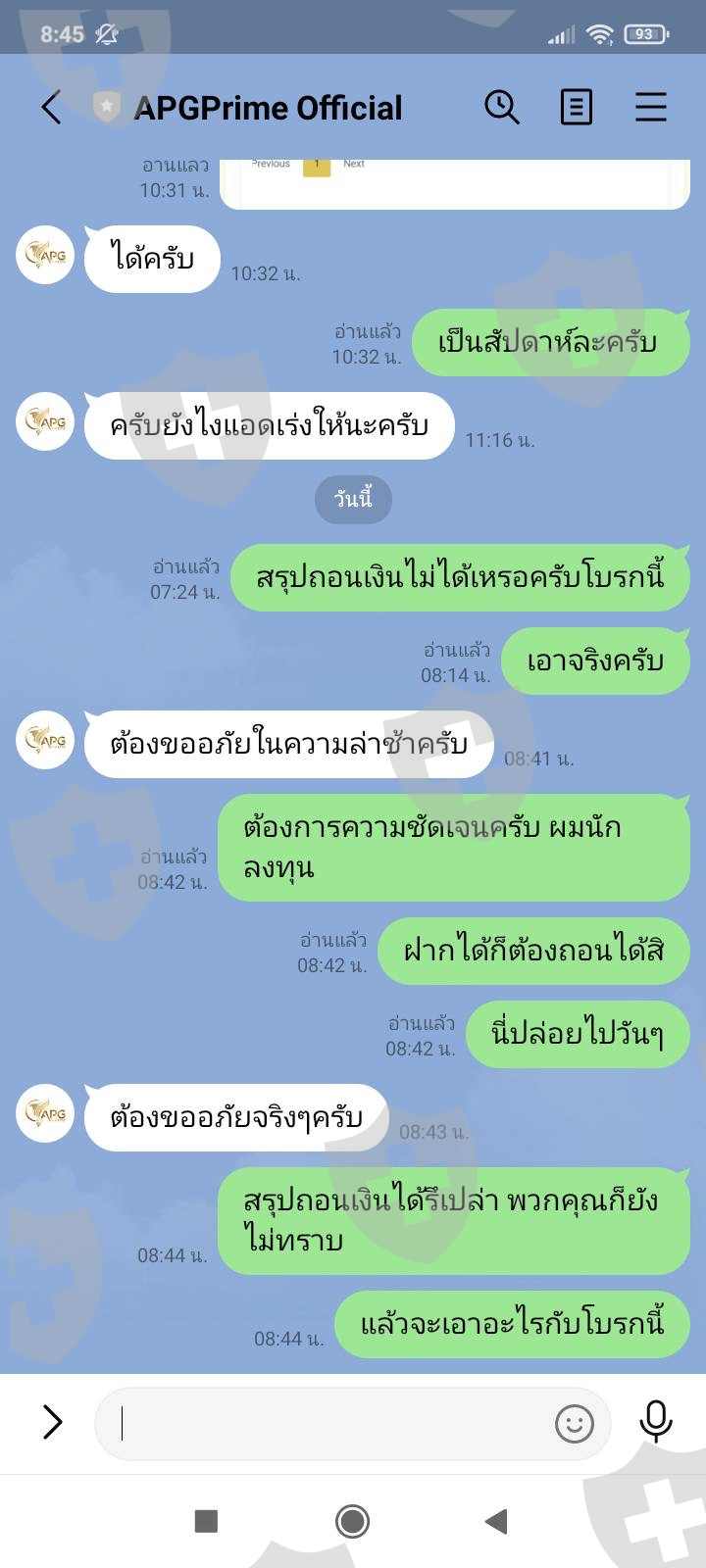706x1568 pixels.
Task: Expand the attachment options arrow beside the input
Action: coord(52,1422)
